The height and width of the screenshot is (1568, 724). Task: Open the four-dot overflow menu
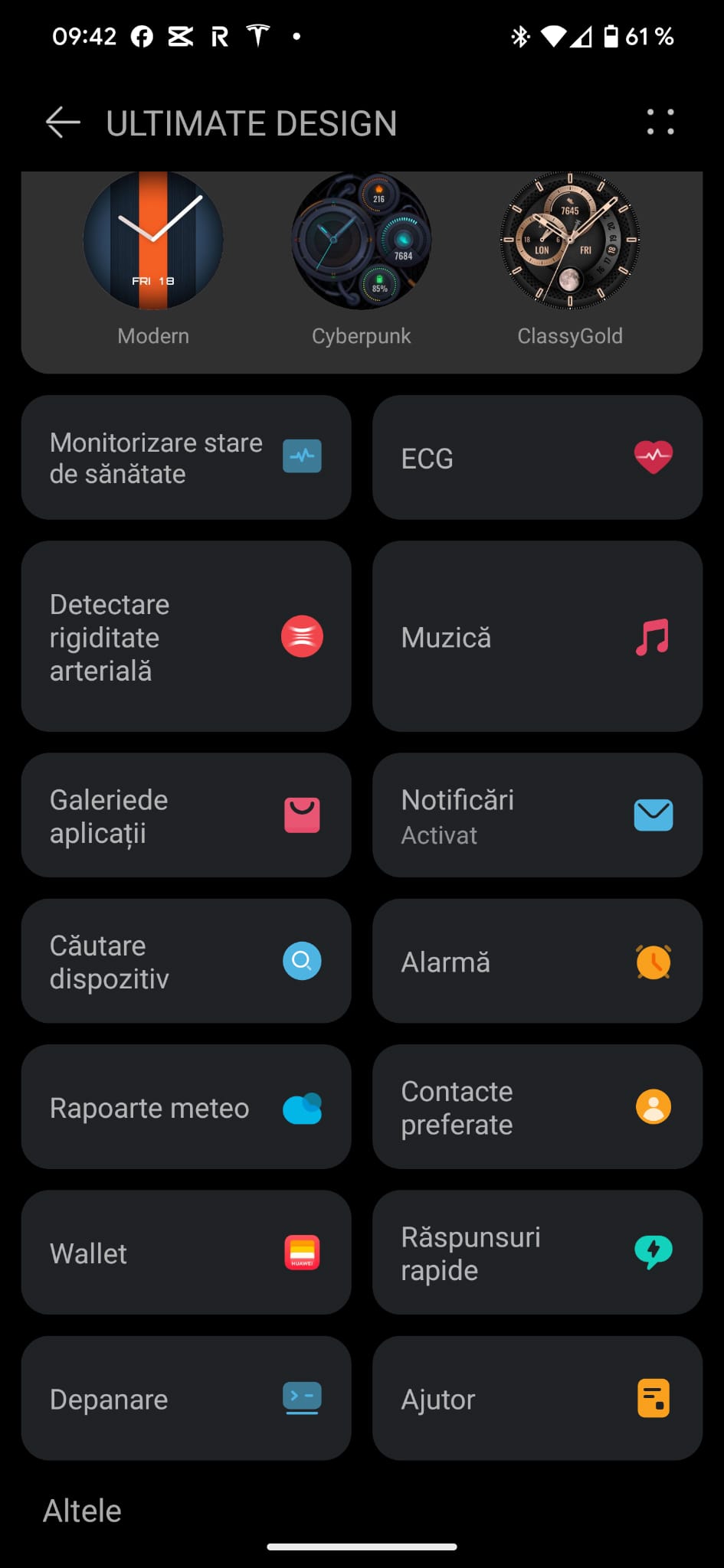coord(660,122)
